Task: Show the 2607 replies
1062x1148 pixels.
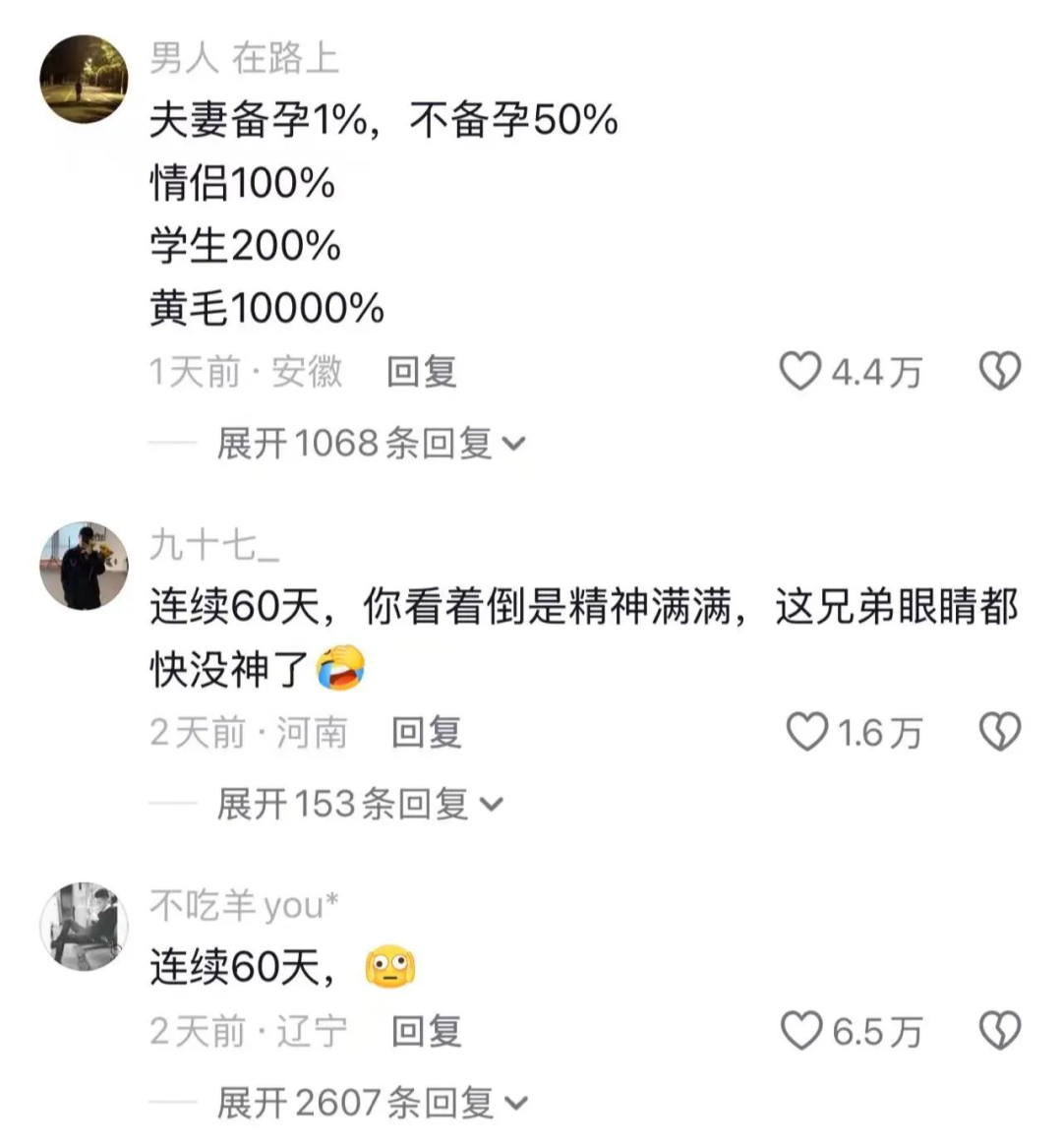Action: tap(372, 1103)
